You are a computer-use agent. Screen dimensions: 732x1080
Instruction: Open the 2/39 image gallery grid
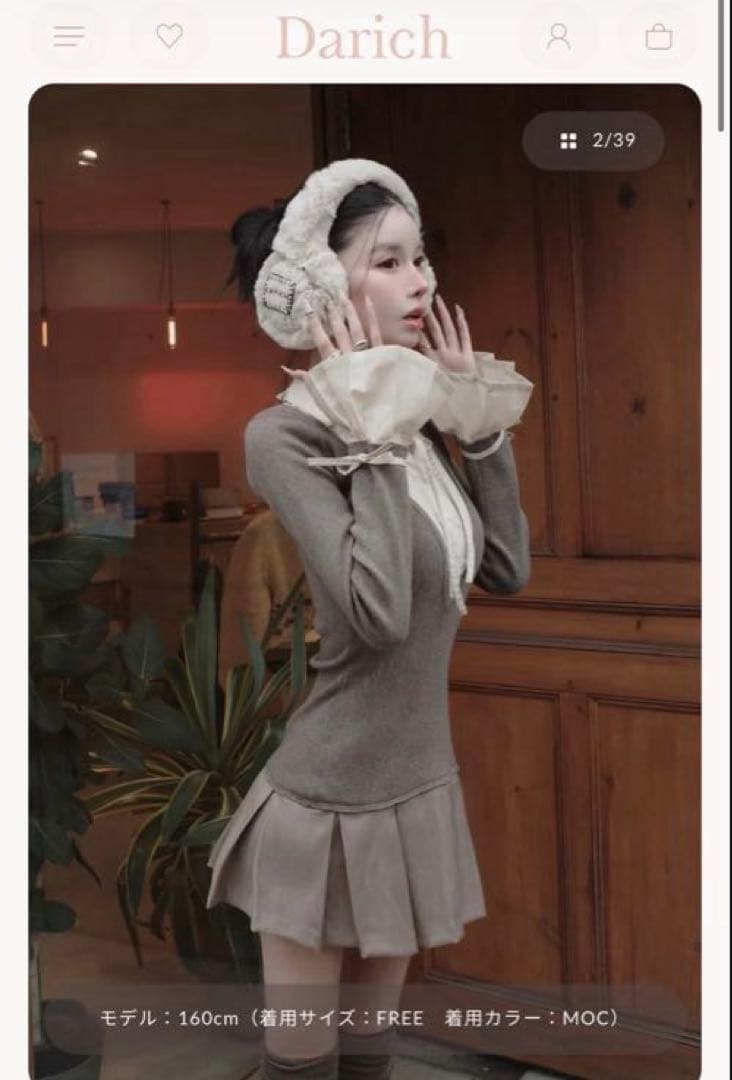click(x=598, y=140)
